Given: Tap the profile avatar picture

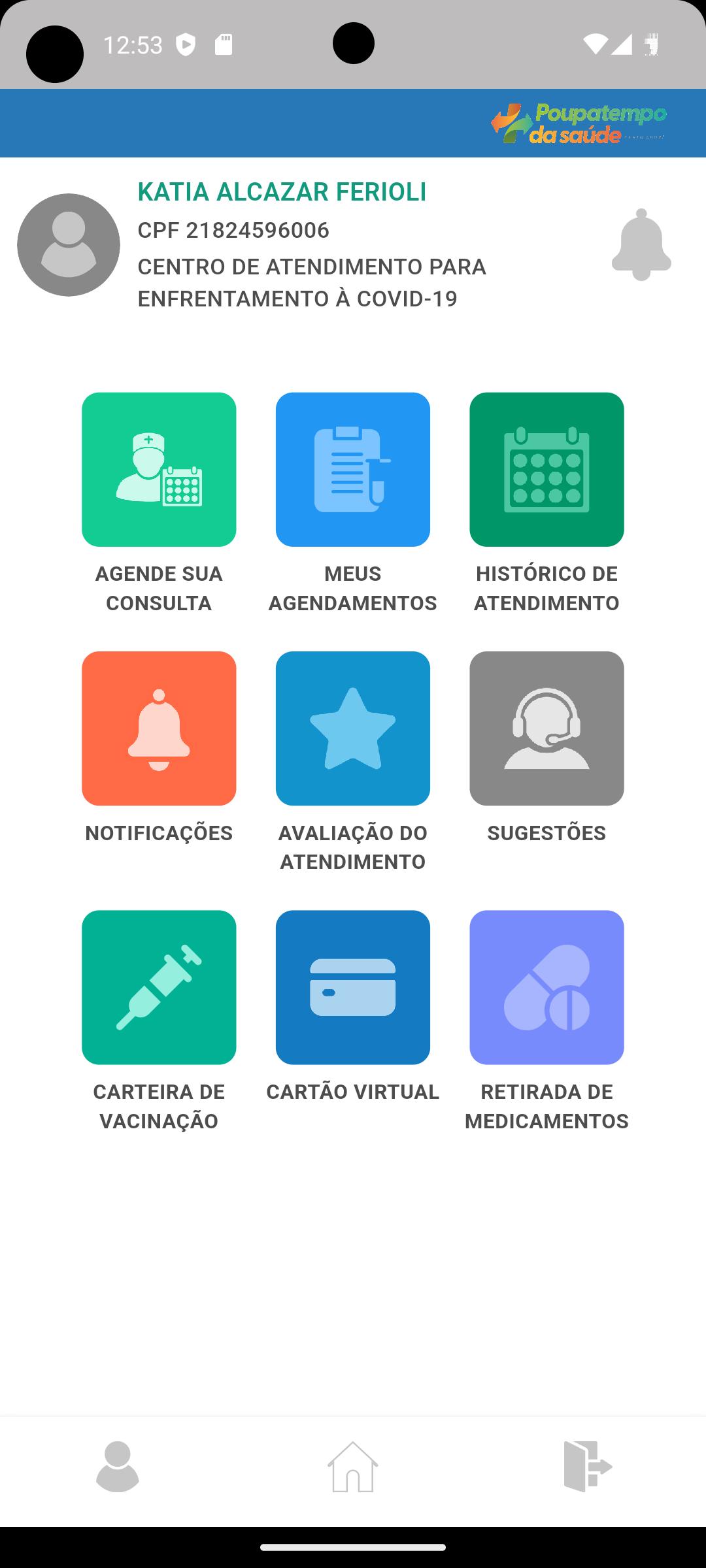Looking at the screenshot, I should (x=69, y=245).
